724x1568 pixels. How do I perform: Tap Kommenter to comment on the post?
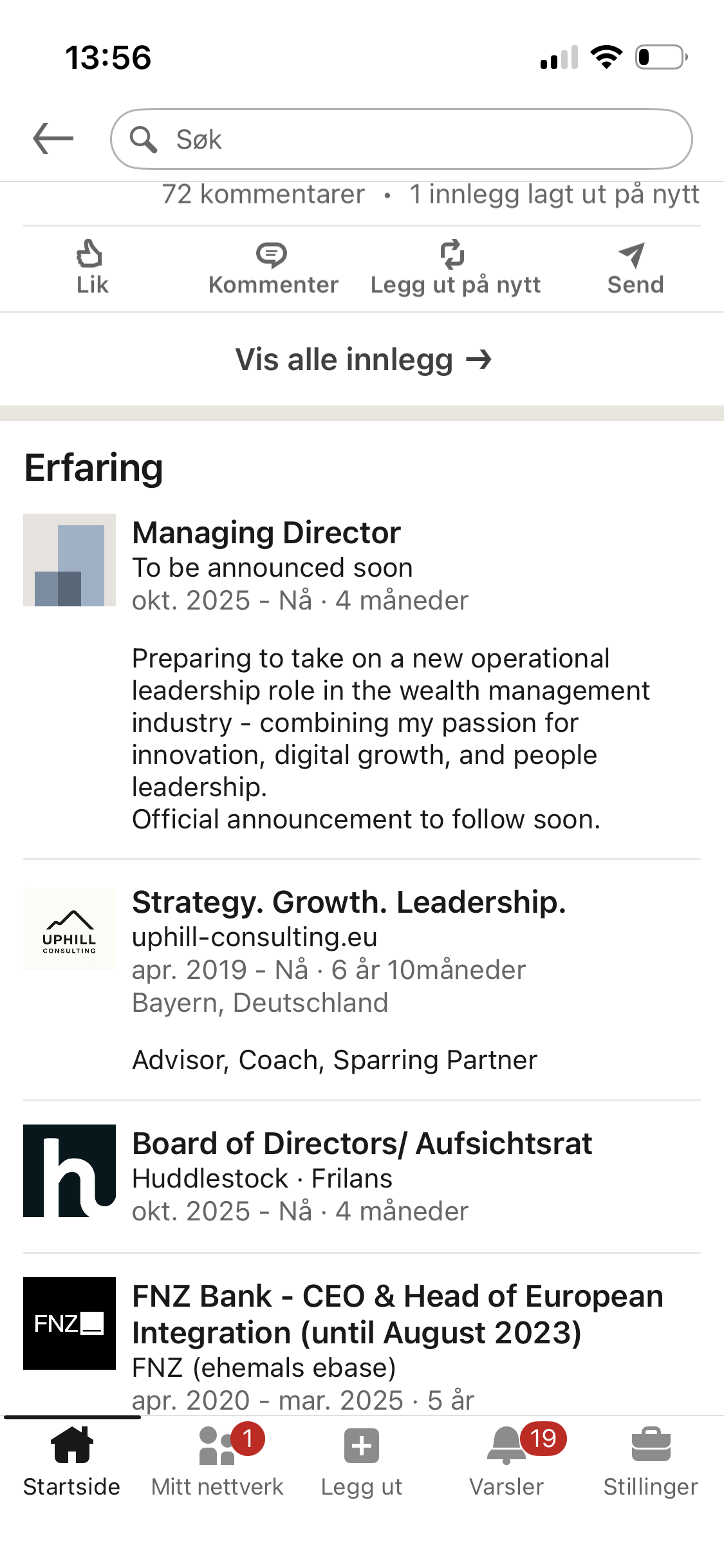(x=273, y=268)
